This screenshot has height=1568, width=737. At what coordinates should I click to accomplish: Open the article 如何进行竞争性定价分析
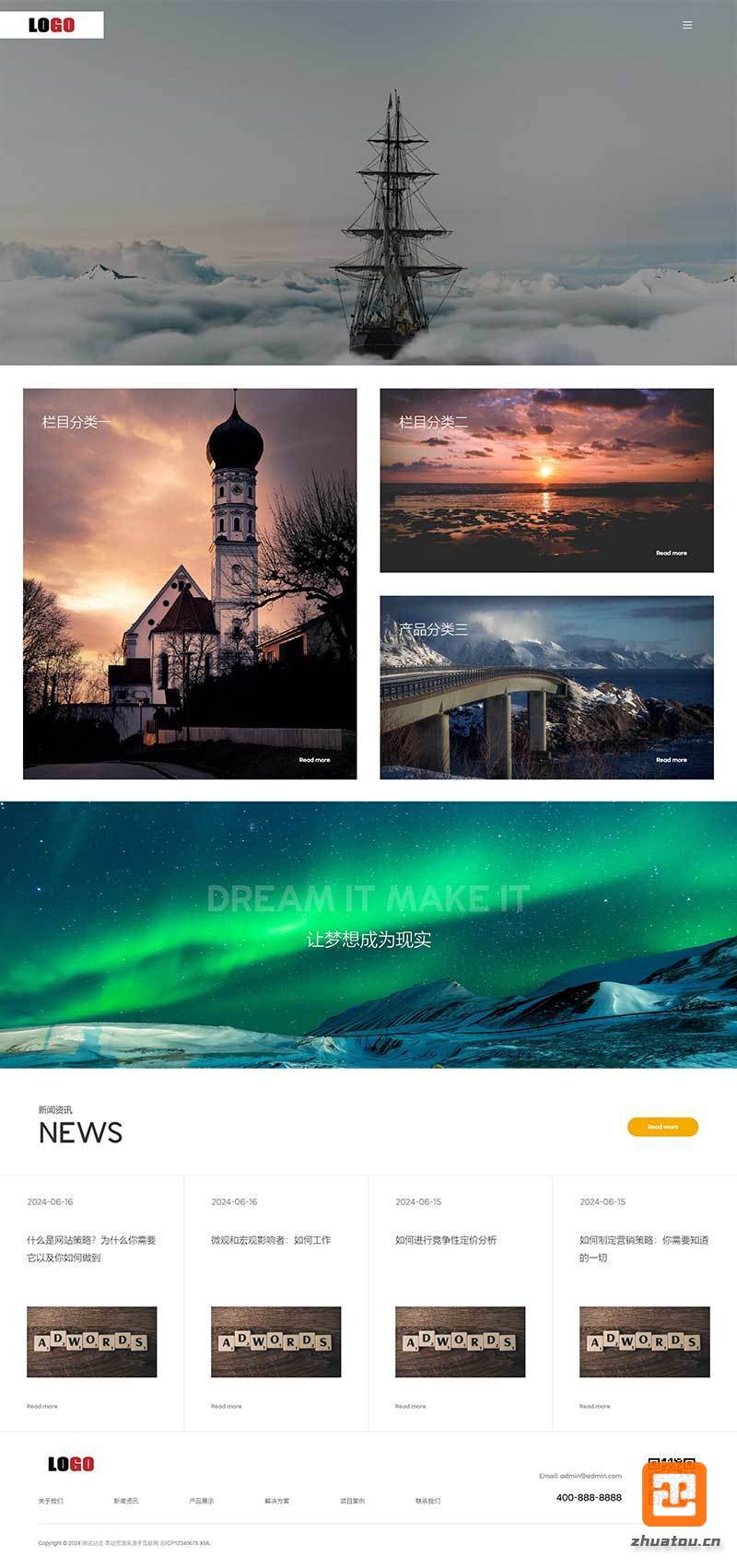pyautogui.click(x=446, y=1240)
